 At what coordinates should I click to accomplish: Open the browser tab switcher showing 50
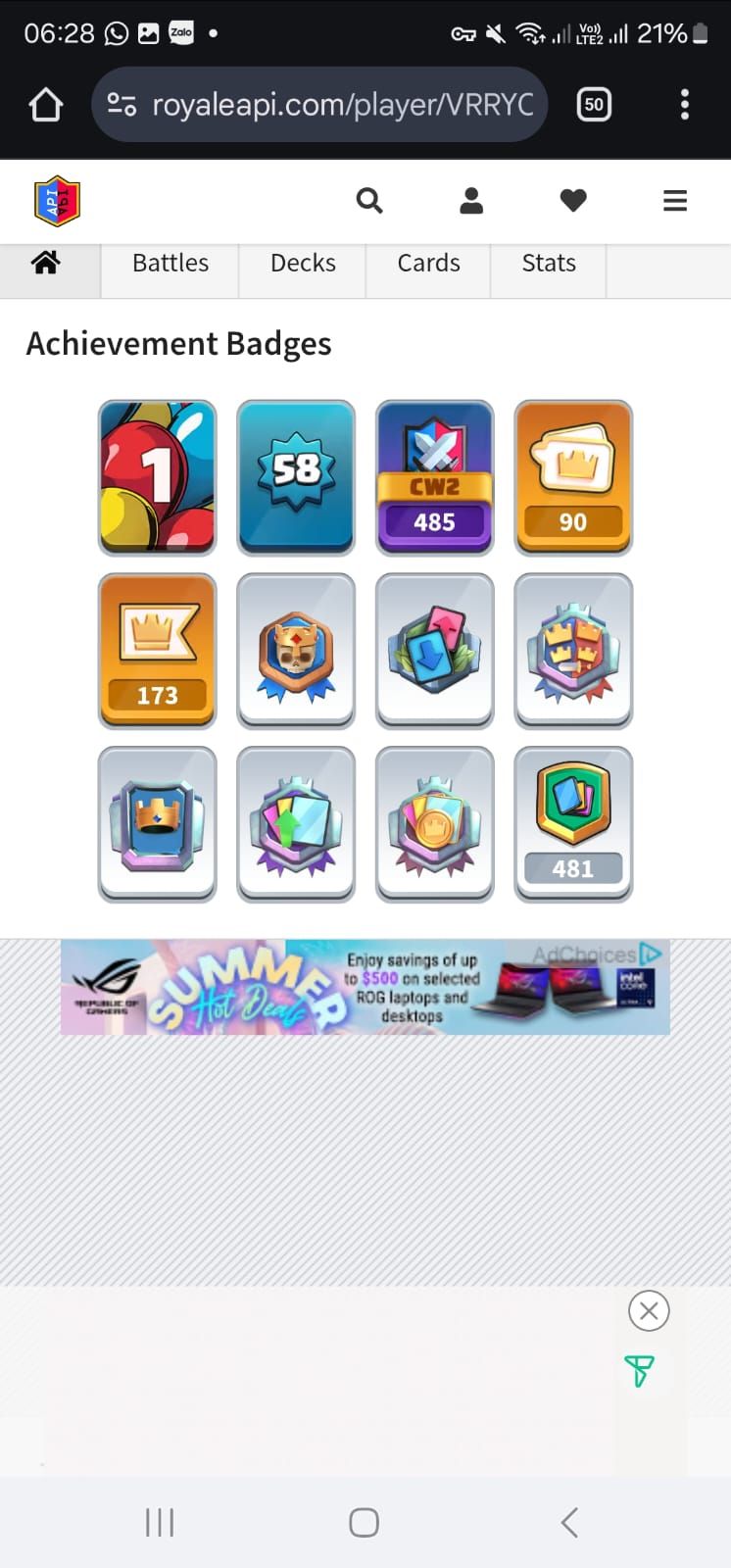pyautogui.click(x=594, y=105)
